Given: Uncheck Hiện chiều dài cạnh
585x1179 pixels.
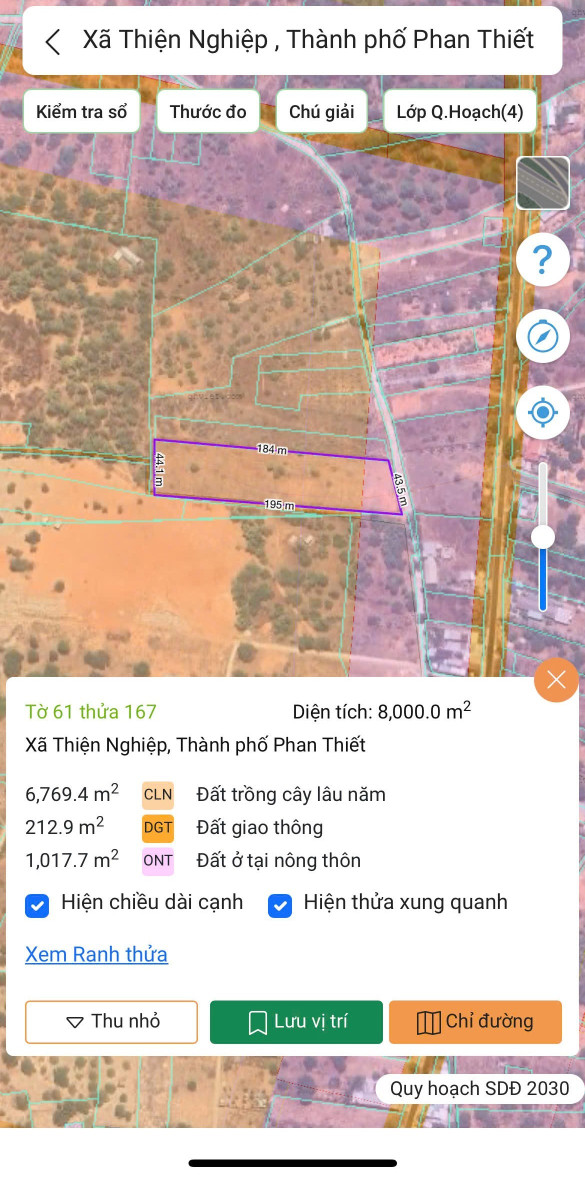Looking at the screenshot, I should (x=38, y=905).
